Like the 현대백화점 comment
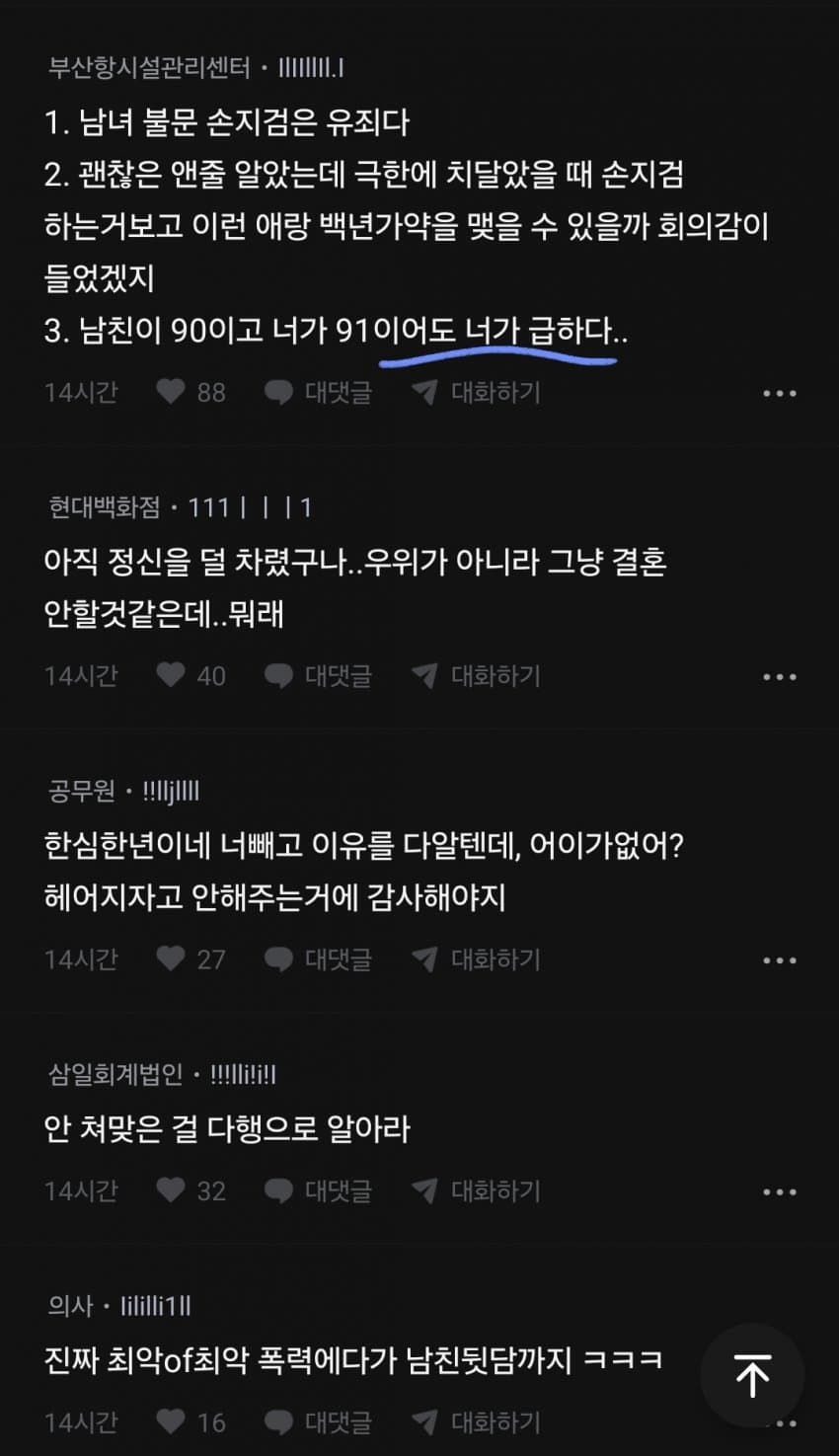This screenshot has height=1456, width=839. (172, 675)
